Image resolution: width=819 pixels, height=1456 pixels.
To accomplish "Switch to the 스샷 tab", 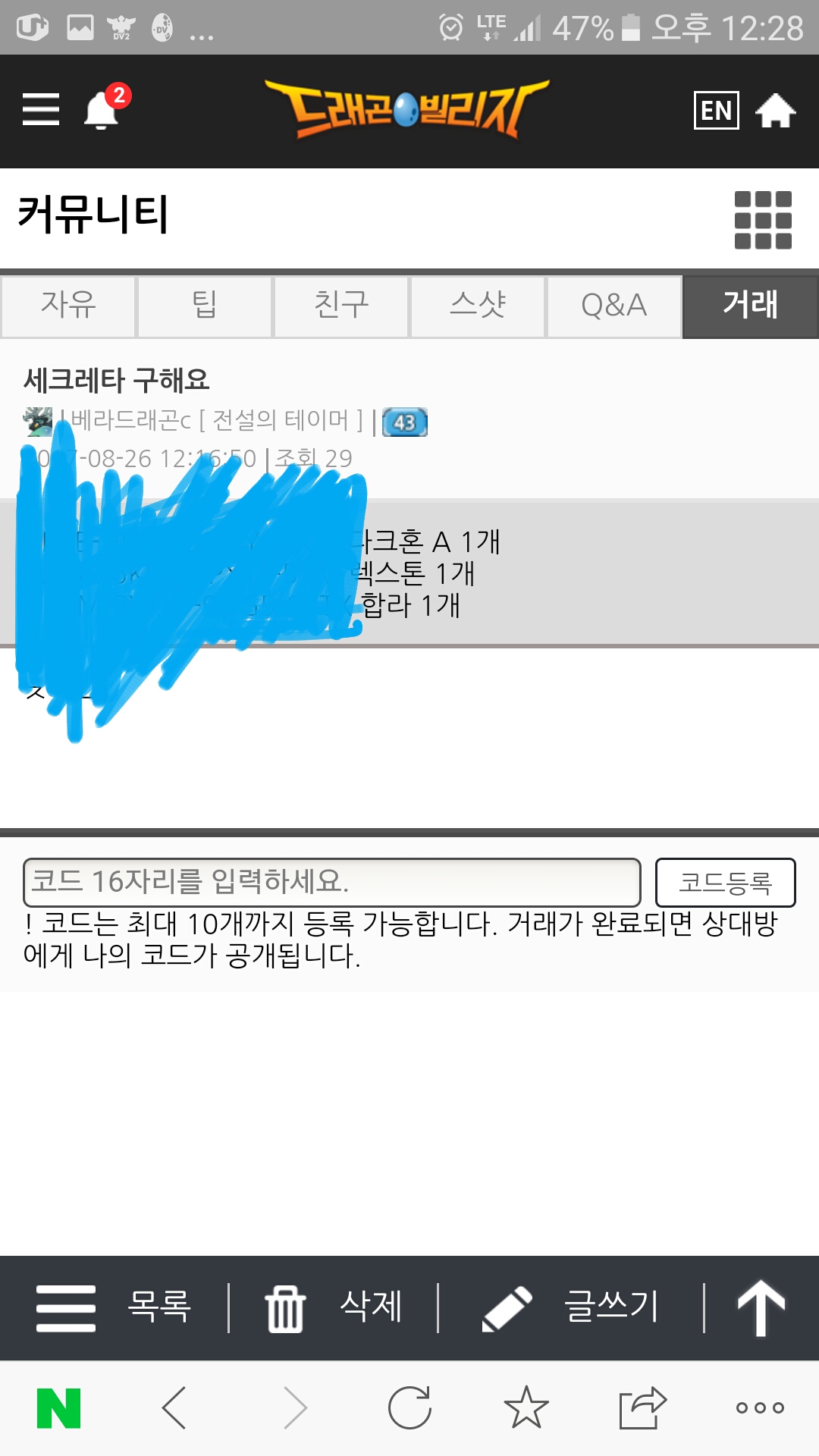I will tap(478, 306).
